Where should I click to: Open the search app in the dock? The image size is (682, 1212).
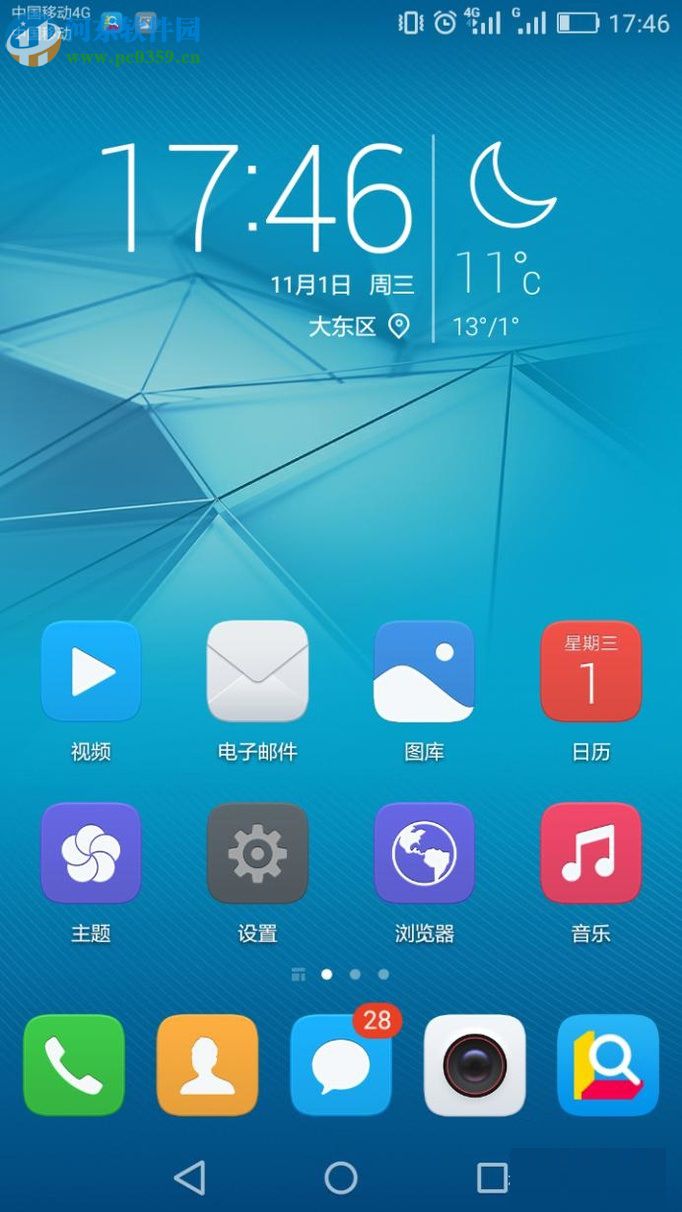(x=608, y=1065)
